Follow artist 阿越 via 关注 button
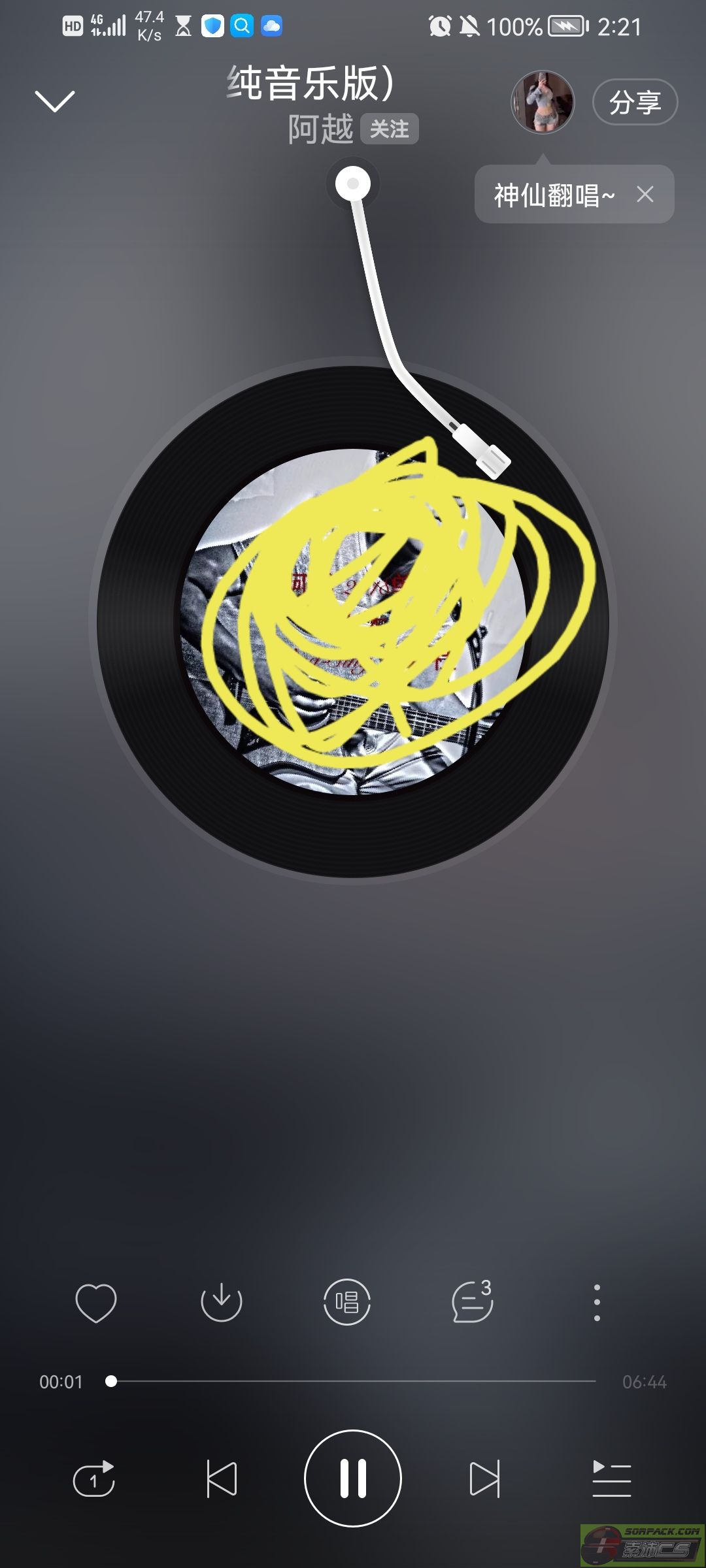 click(x=390, y=129)
